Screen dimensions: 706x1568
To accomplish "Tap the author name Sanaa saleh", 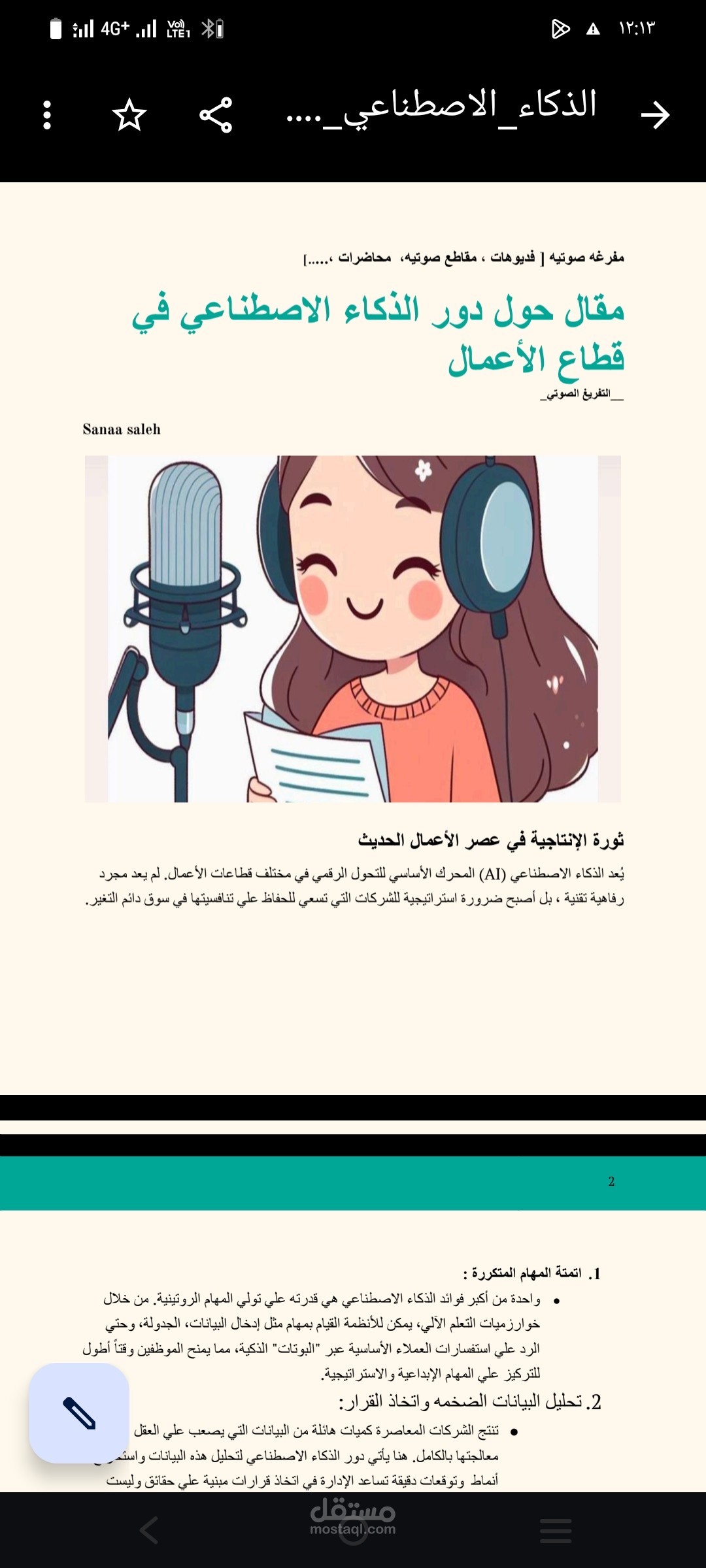I will point(122,429).
